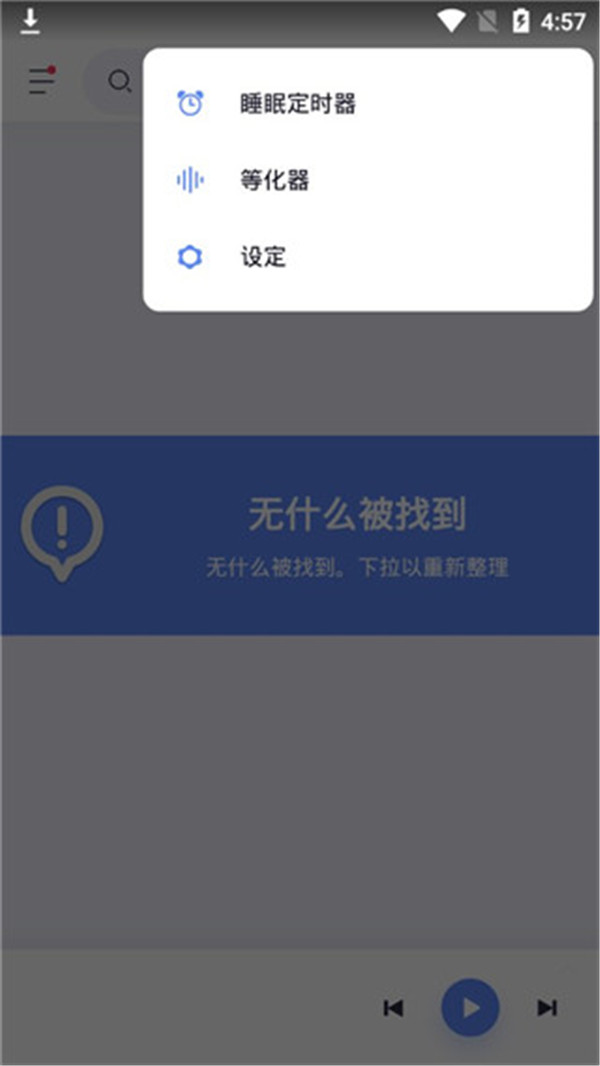Open the drawer menu button

pyautogui.click(x=41, y=81)
